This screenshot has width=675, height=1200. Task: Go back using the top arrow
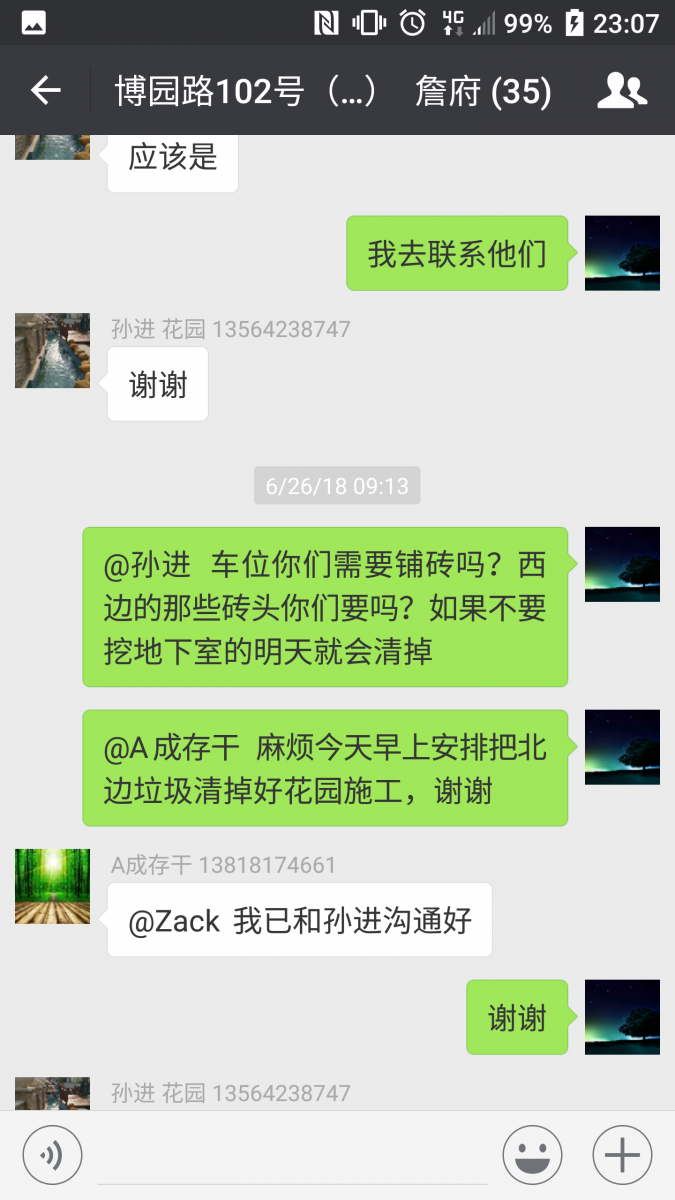[x=46, y=91]
